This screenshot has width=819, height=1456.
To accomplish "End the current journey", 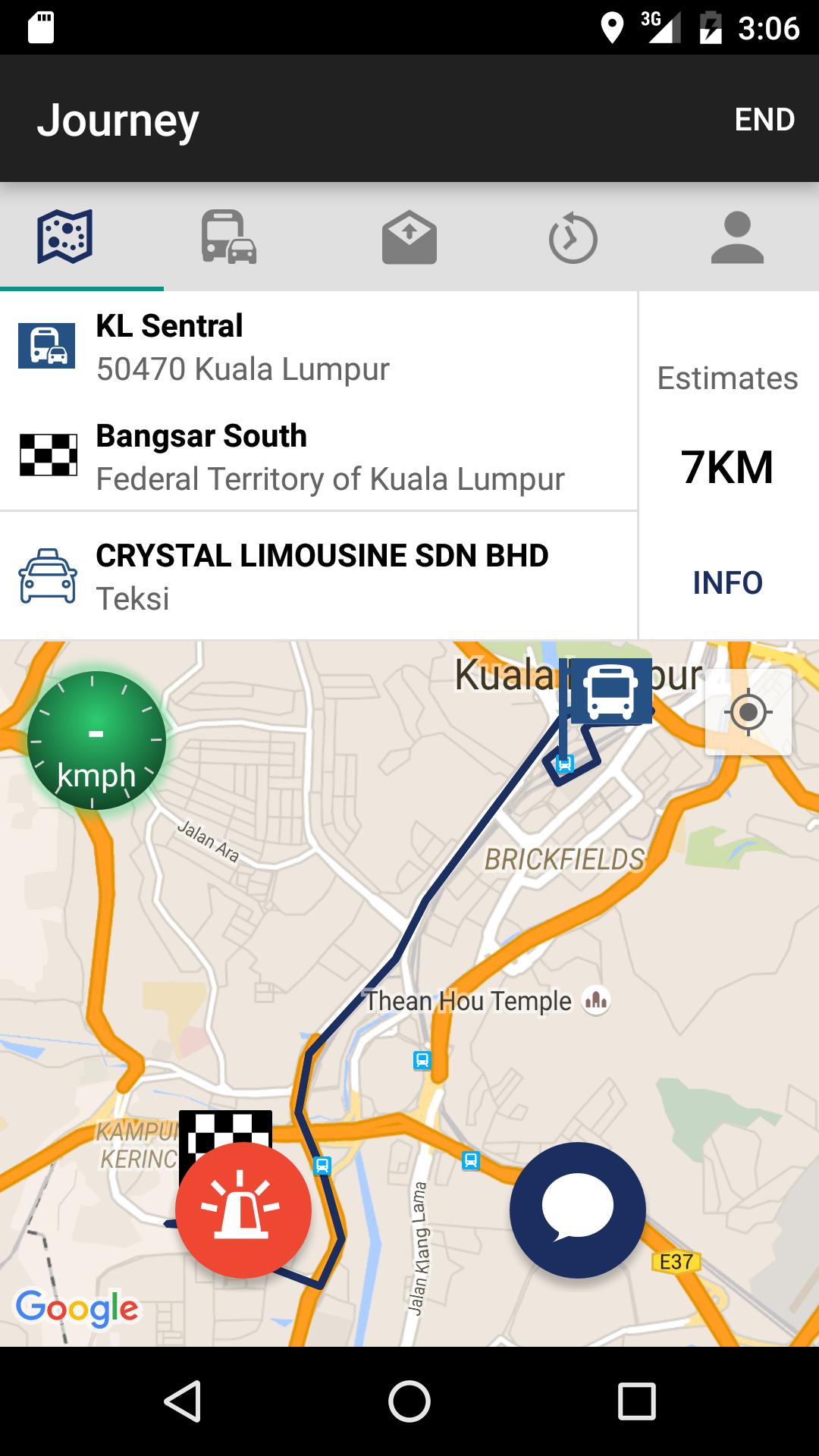I will [764, 119].
